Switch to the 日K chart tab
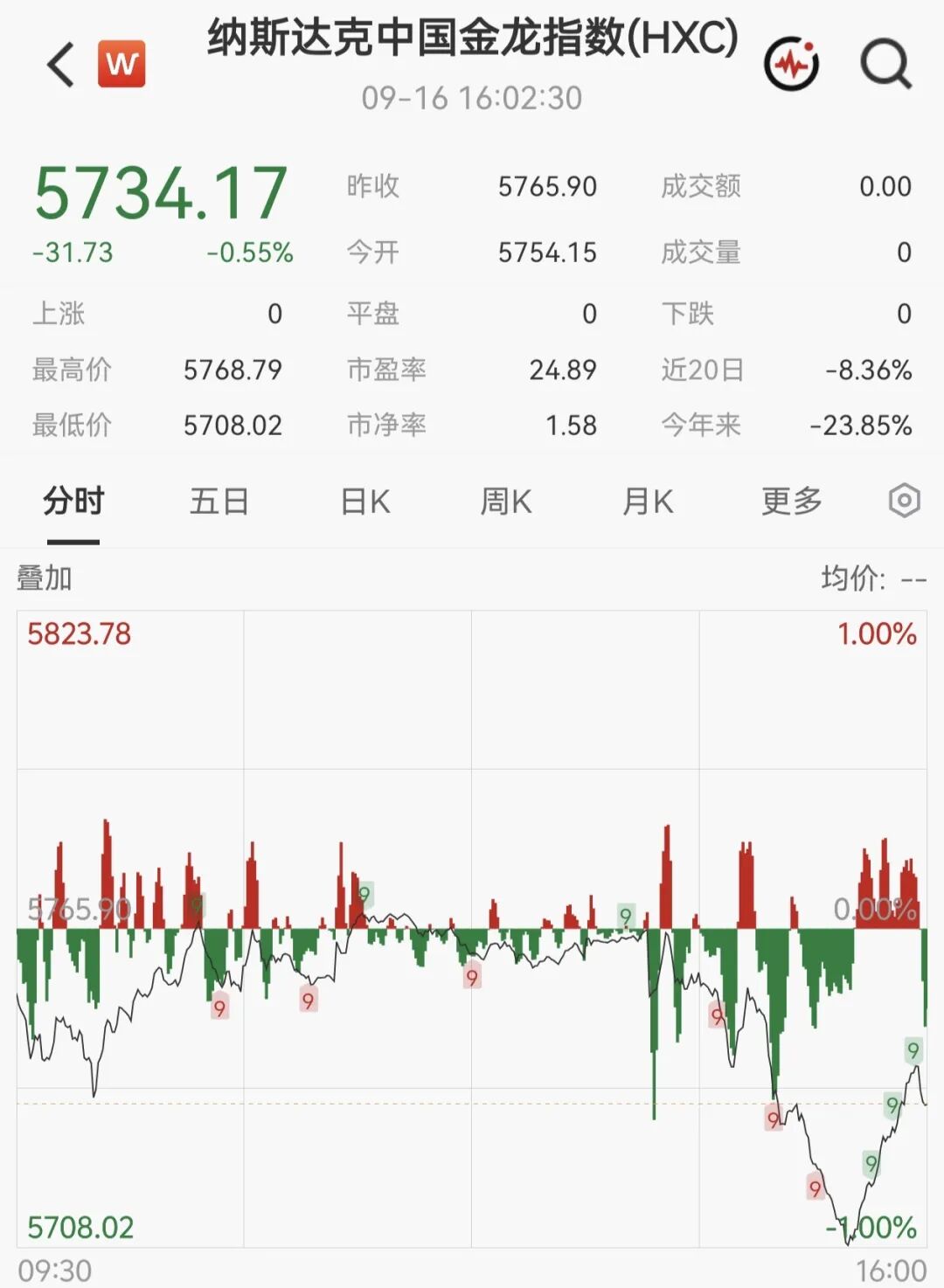Viewport: 944px width, 1288px height. coord(364,502)
